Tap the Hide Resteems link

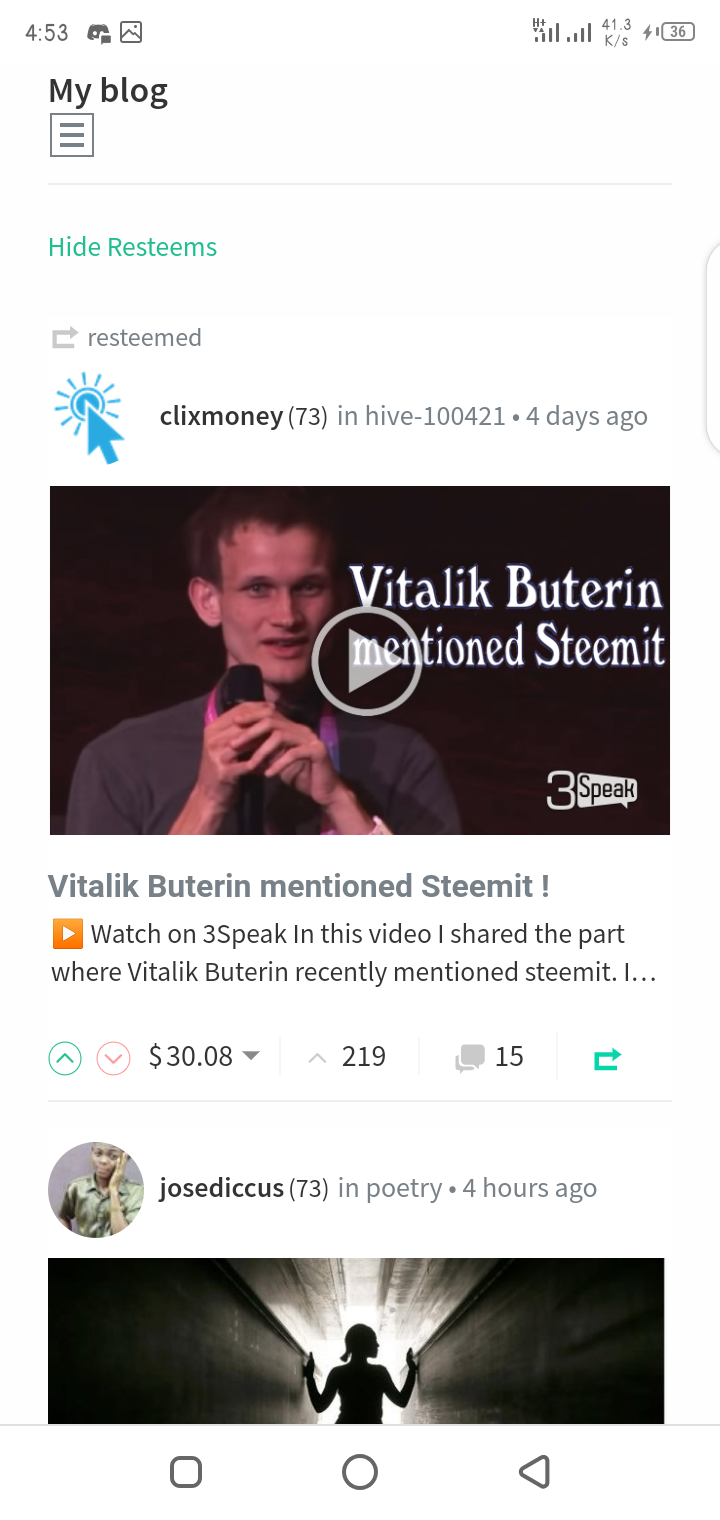pos(132,247)
